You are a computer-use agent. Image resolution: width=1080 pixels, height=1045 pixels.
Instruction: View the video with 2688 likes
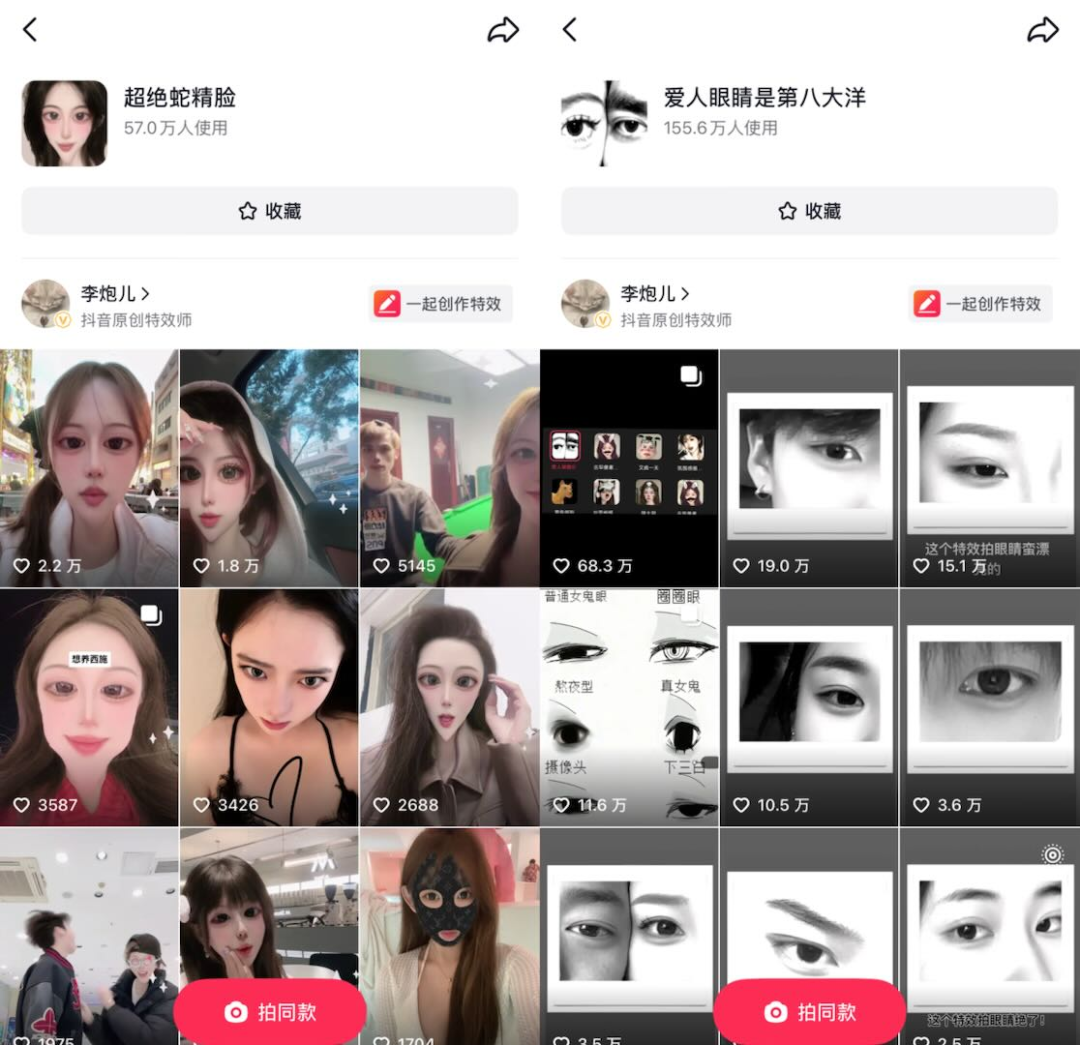tap(450, 707)
